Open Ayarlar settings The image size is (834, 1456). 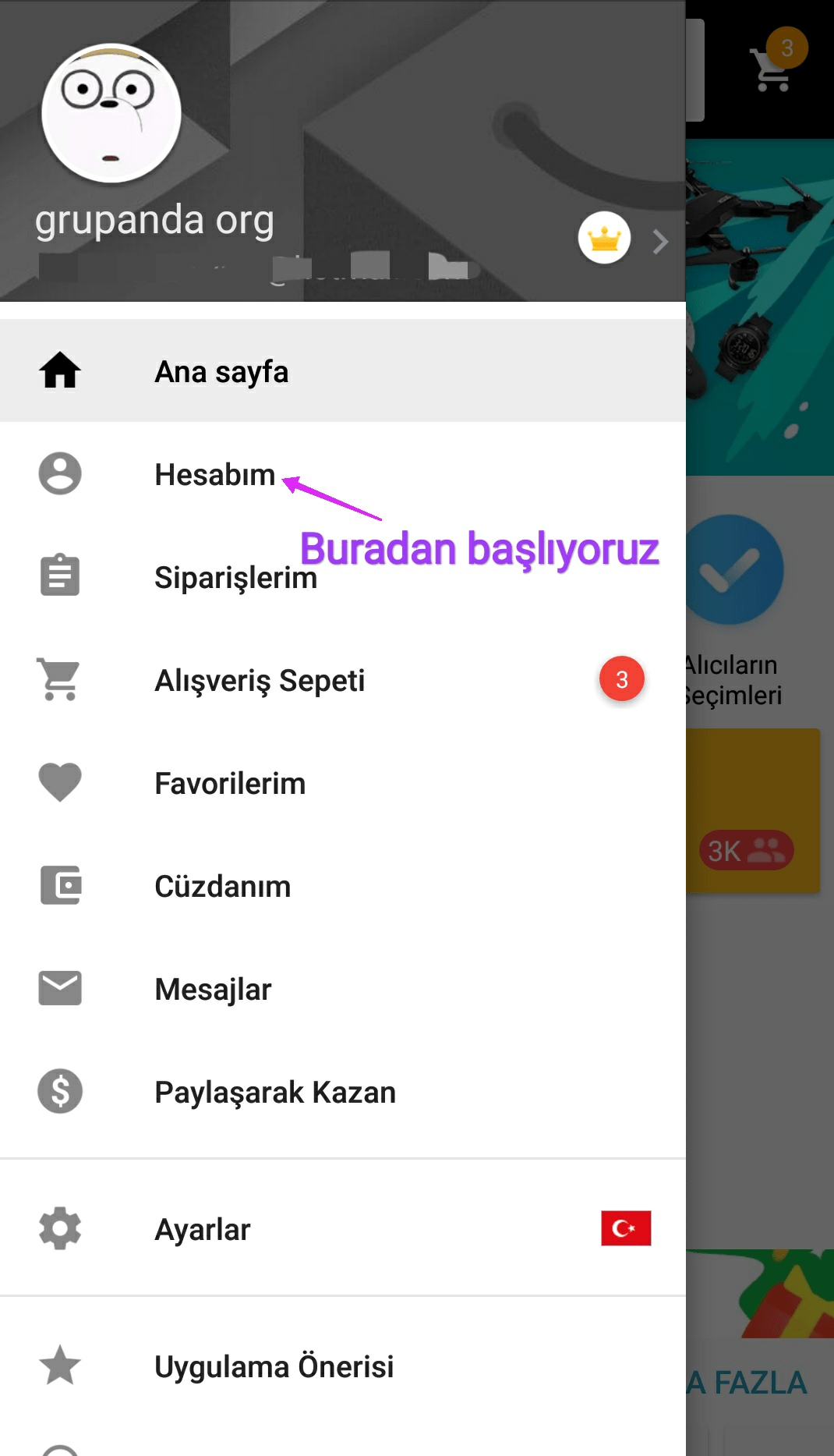[x=203, y=1229]
